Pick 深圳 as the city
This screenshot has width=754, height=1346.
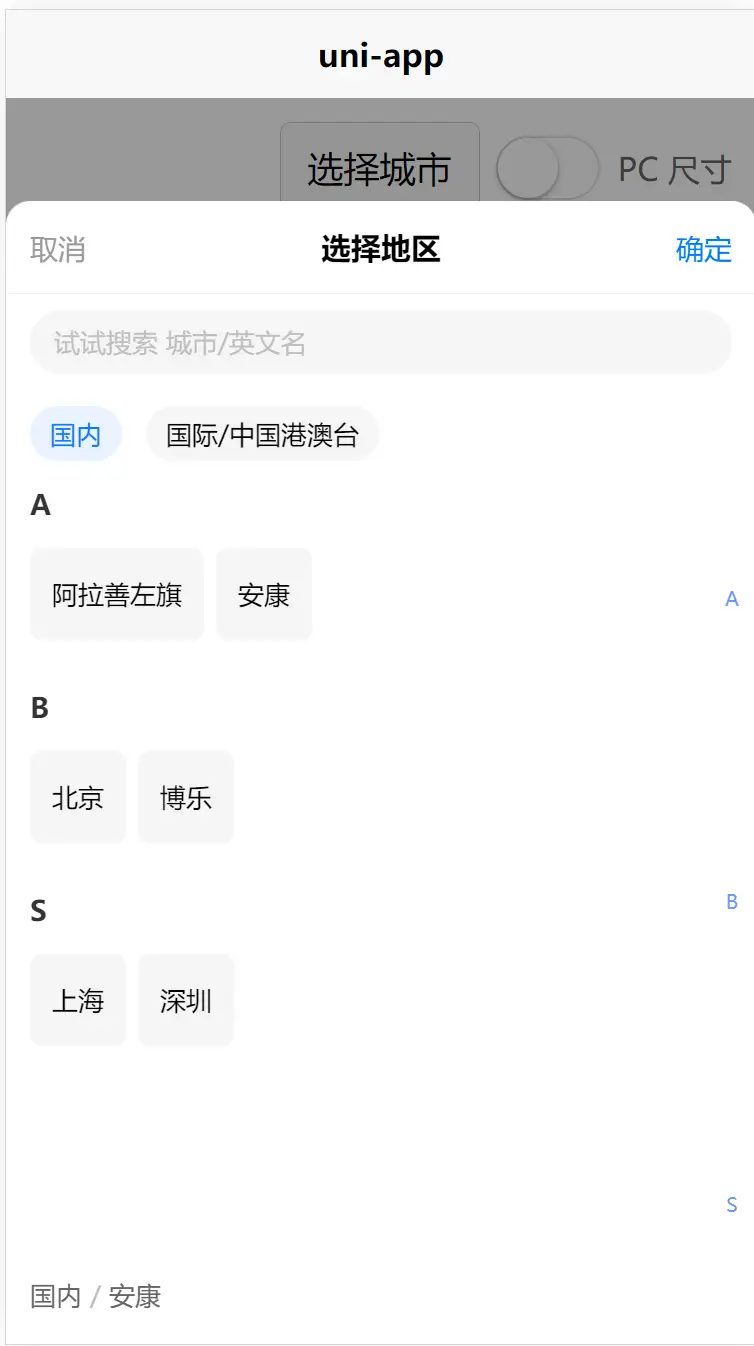click(x=186, y=1000)
